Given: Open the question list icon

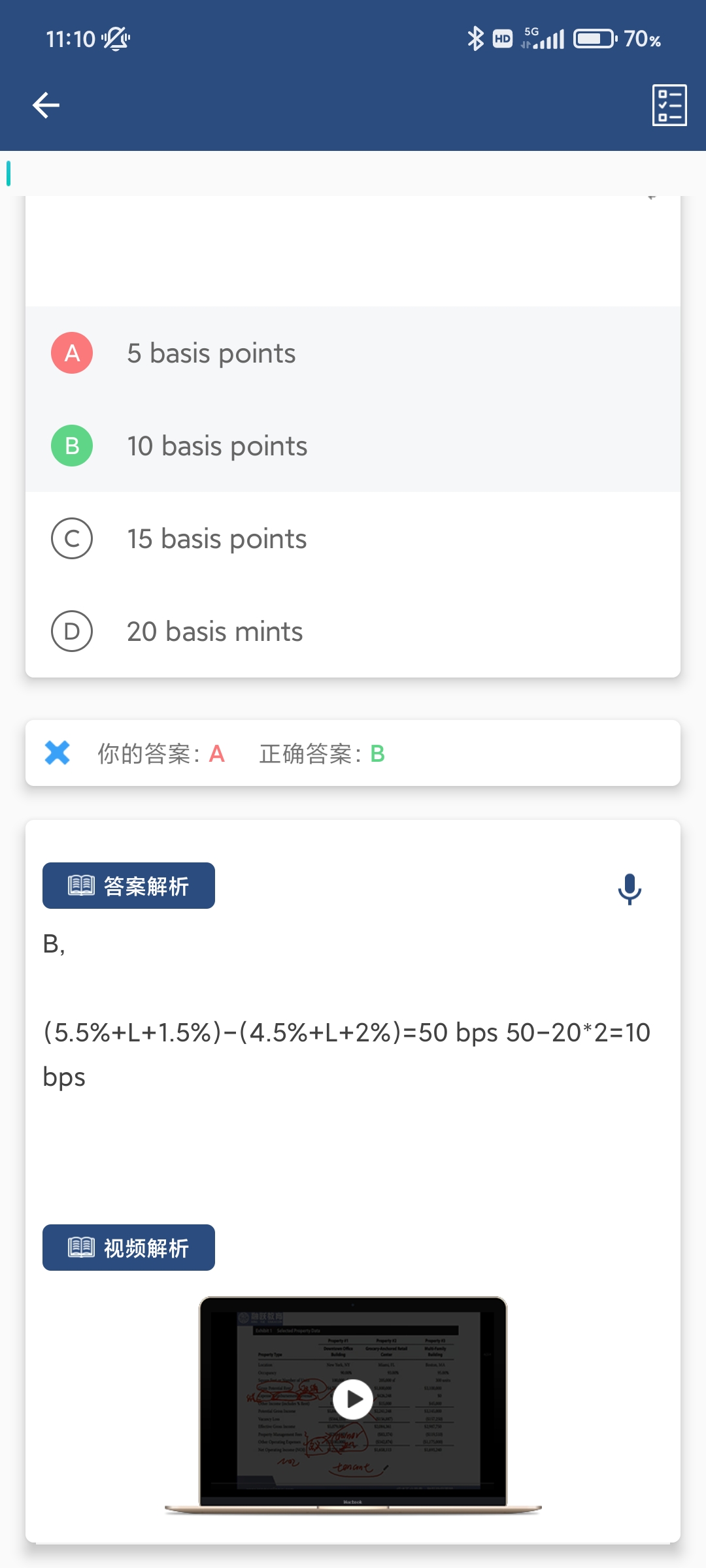Looking at the screenshot, I should click(669, 105).
